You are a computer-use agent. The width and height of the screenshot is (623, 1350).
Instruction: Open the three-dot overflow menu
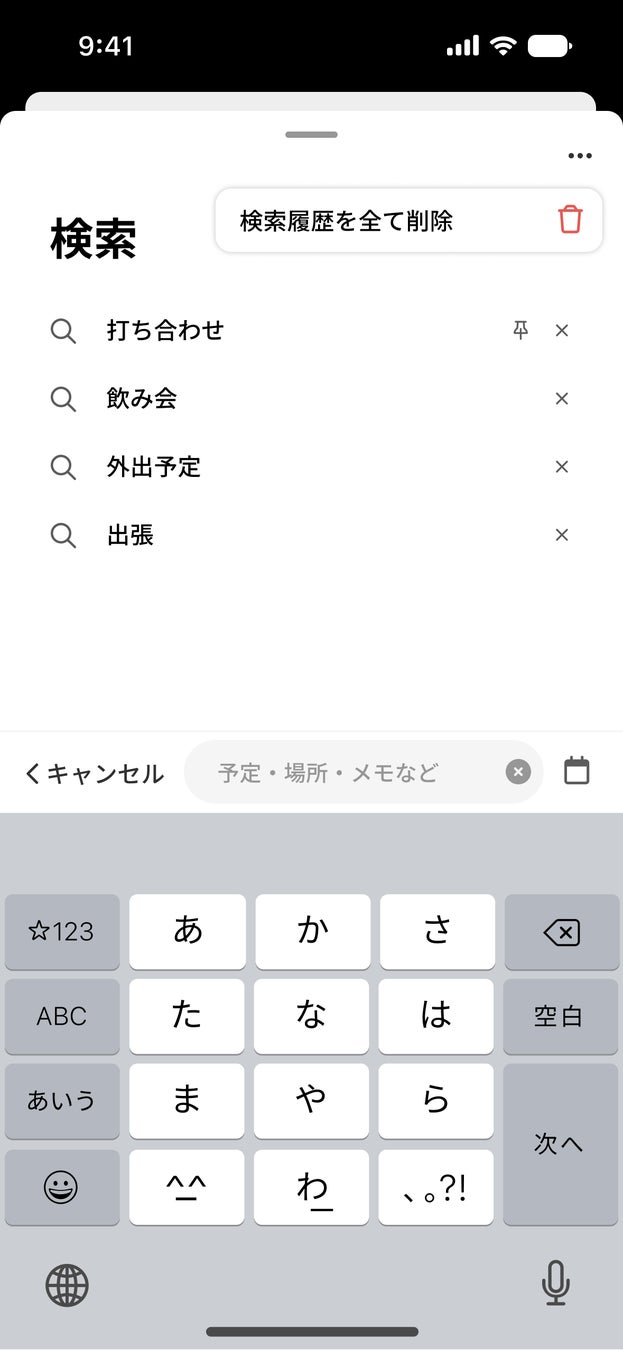[579, 156]
